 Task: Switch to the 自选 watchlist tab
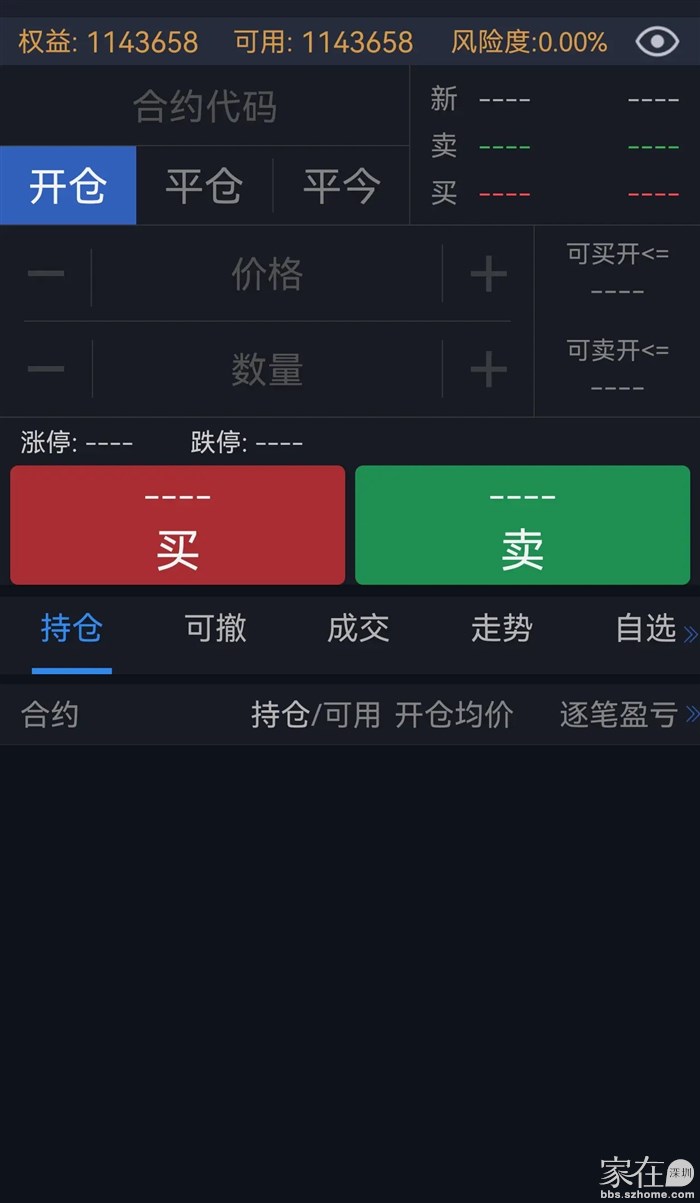(646, 629)
